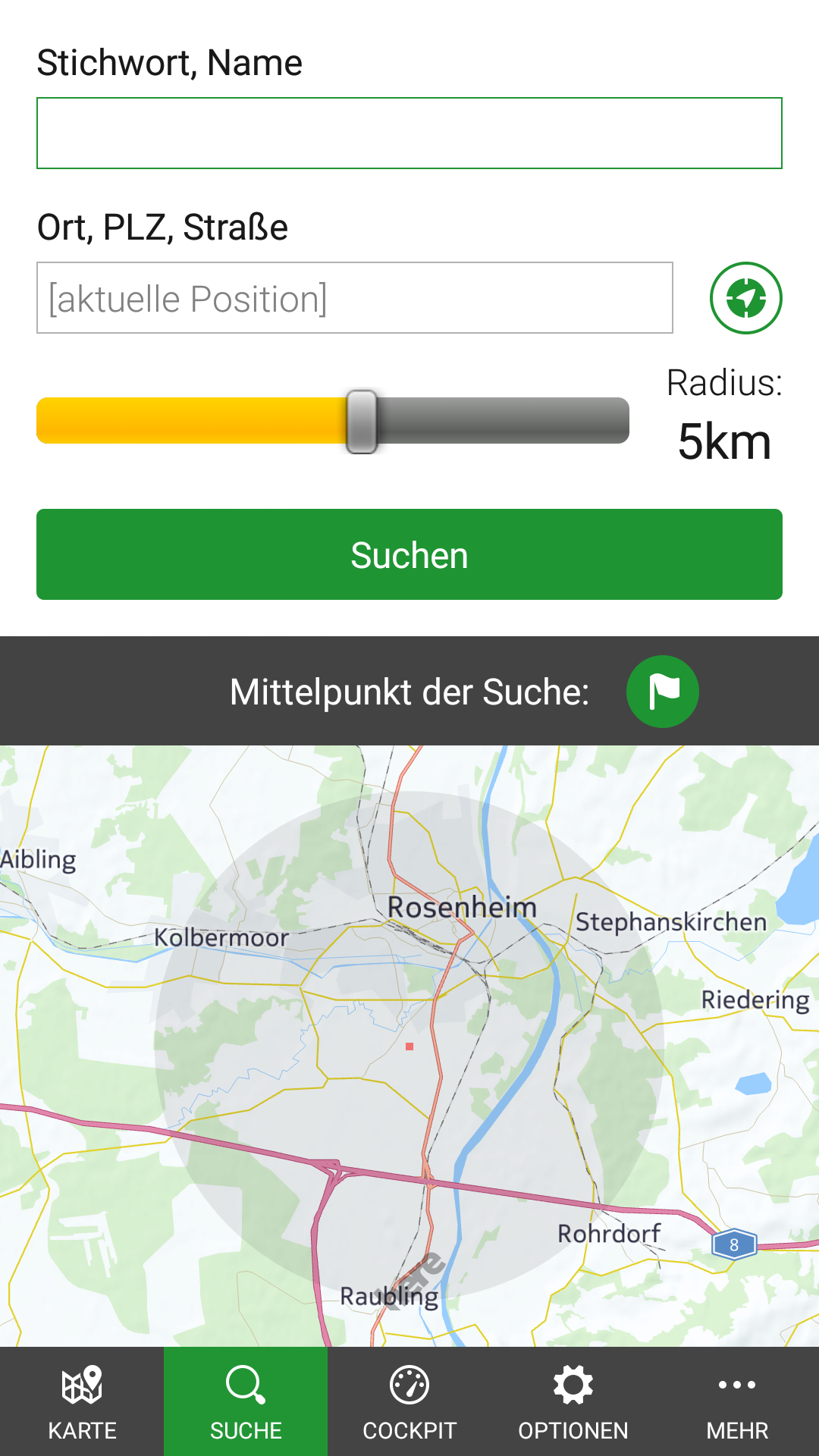This screenshot has width=819, height=1456.
Task: Open the Cockpit tab
Action: (x=409, y=1401)
